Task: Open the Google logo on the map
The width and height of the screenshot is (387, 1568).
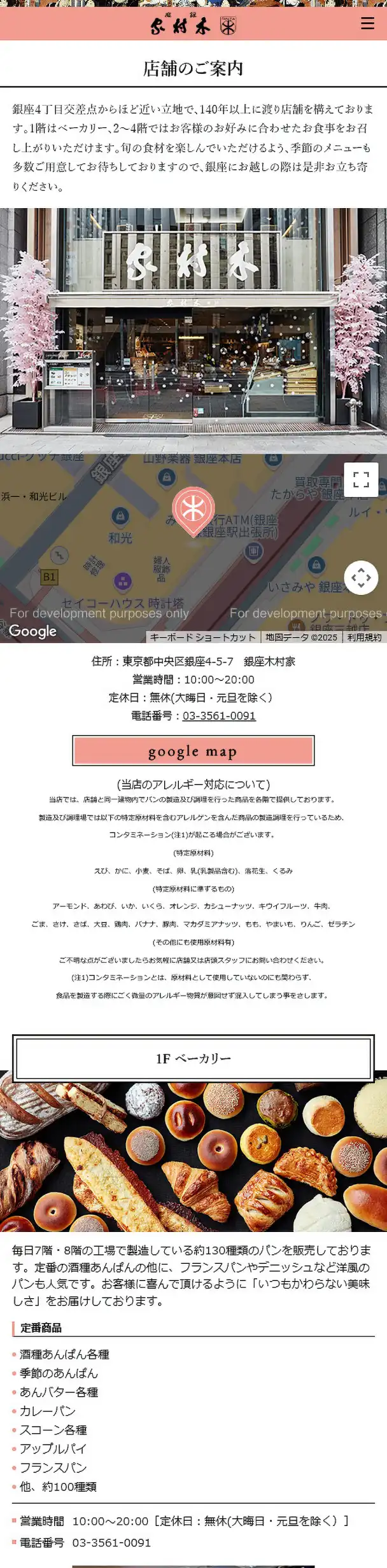Action: click(x=32, y=631)
